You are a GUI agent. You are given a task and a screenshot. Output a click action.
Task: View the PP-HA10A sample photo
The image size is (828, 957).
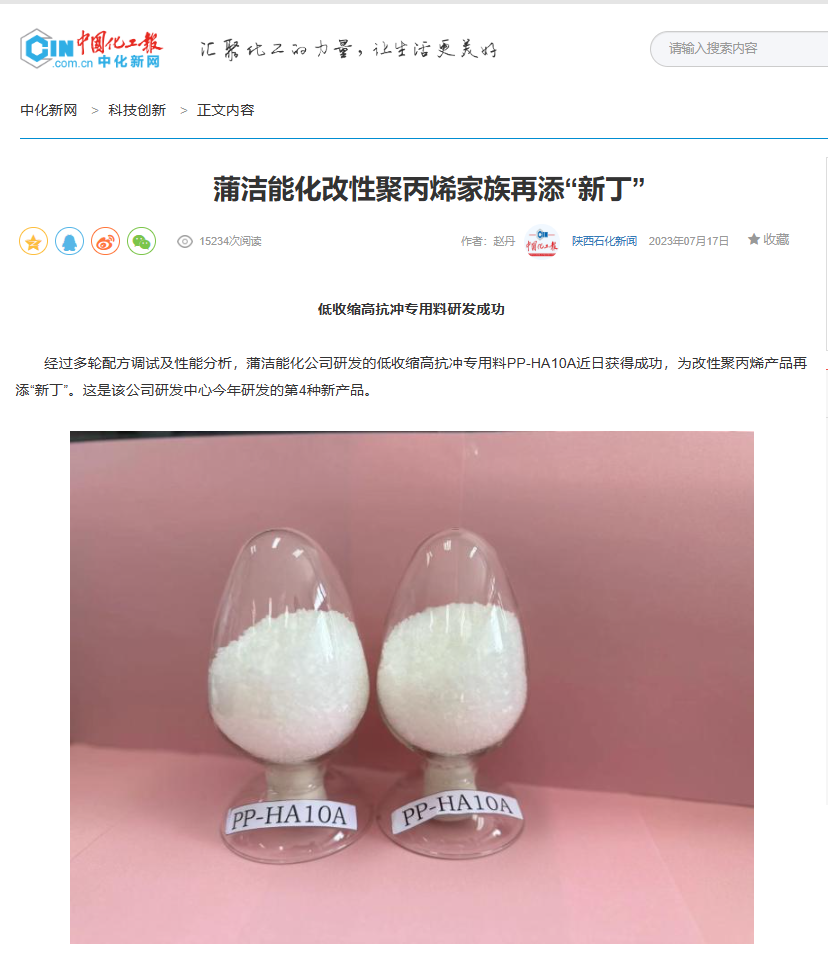point(411,687)
